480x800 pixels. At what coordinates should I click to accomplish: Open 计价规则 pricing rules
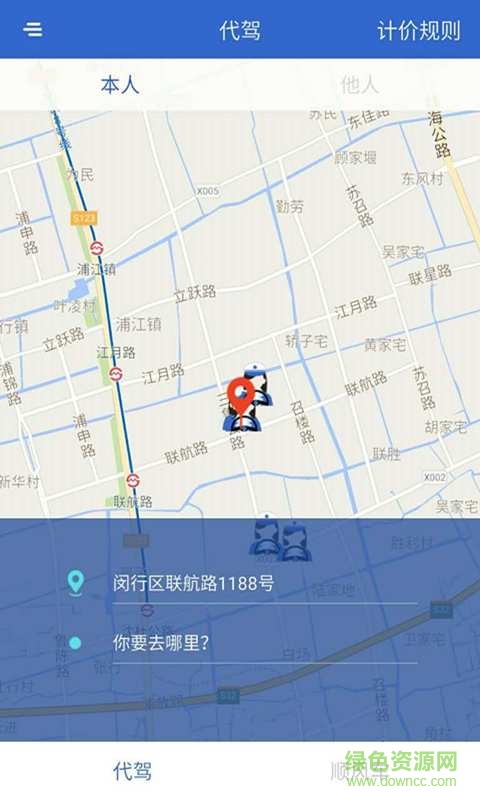(418, 30)
